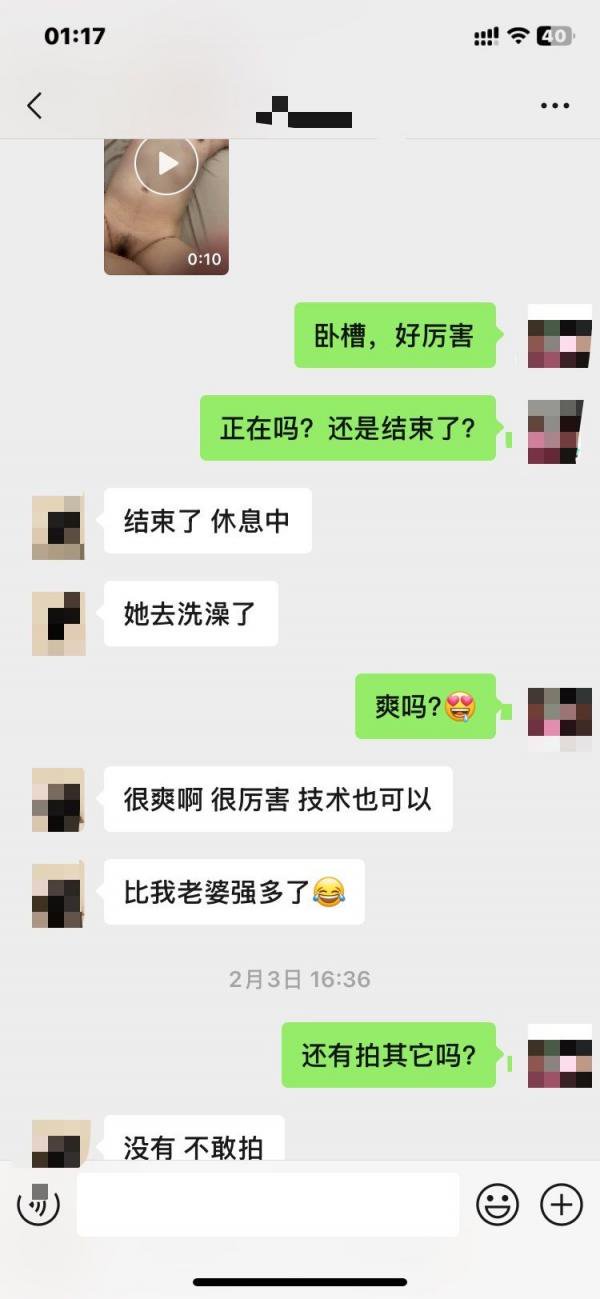Open the emoji sticker panel
Screen dimensions: 600x1299
[x=497, y=1204]
